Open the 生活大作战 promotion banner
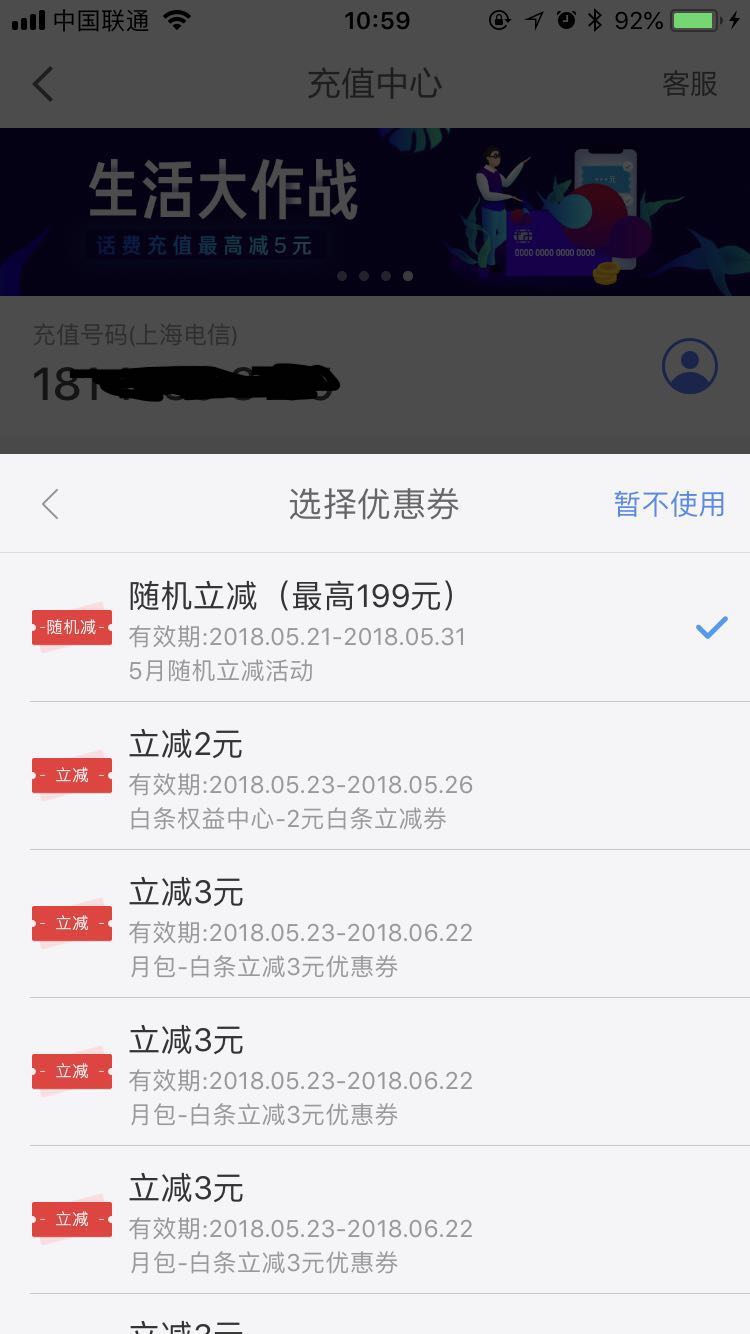750x1334 pixels. pyautogui.click(x=375, y=212)
